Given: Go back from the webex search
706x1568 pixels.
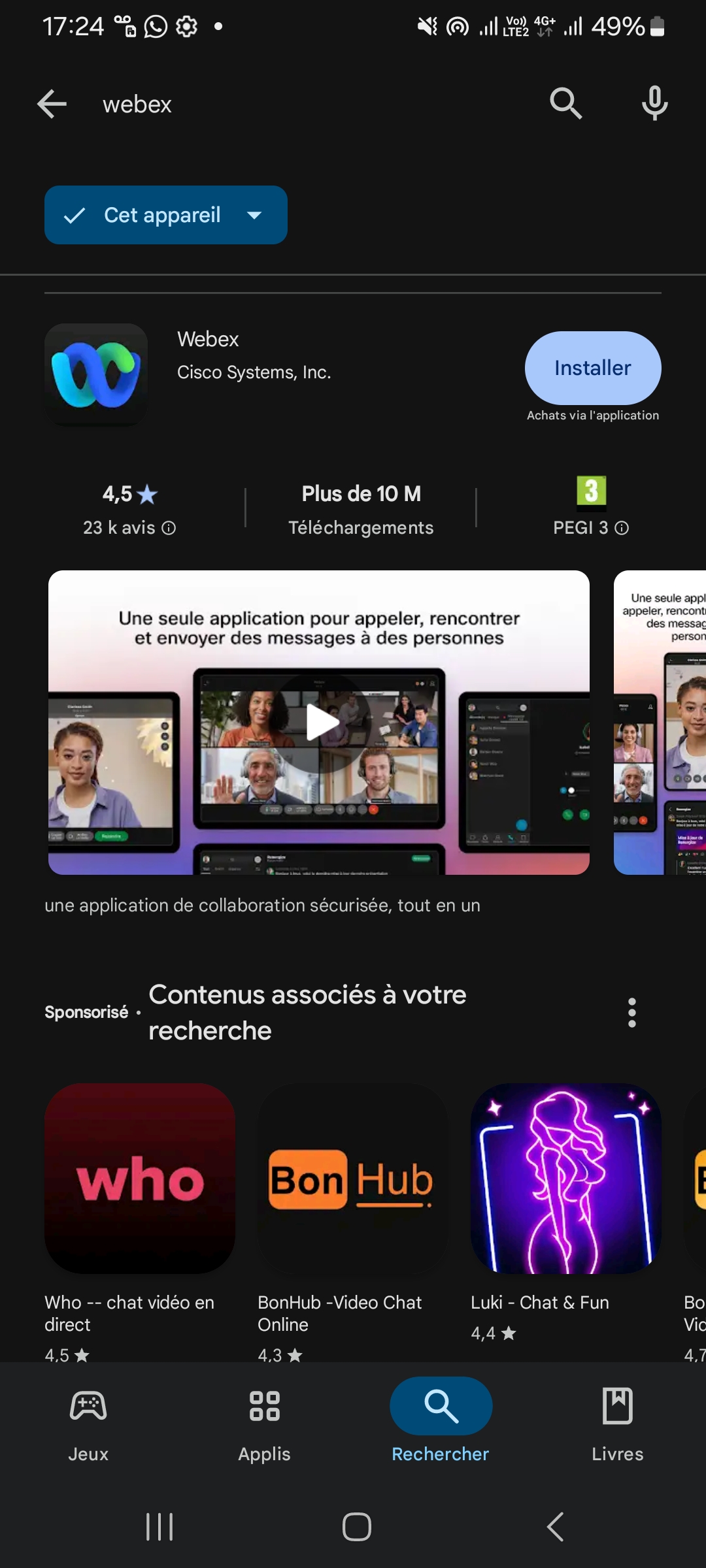Looking at the screenshot, I should pos(52,104).
